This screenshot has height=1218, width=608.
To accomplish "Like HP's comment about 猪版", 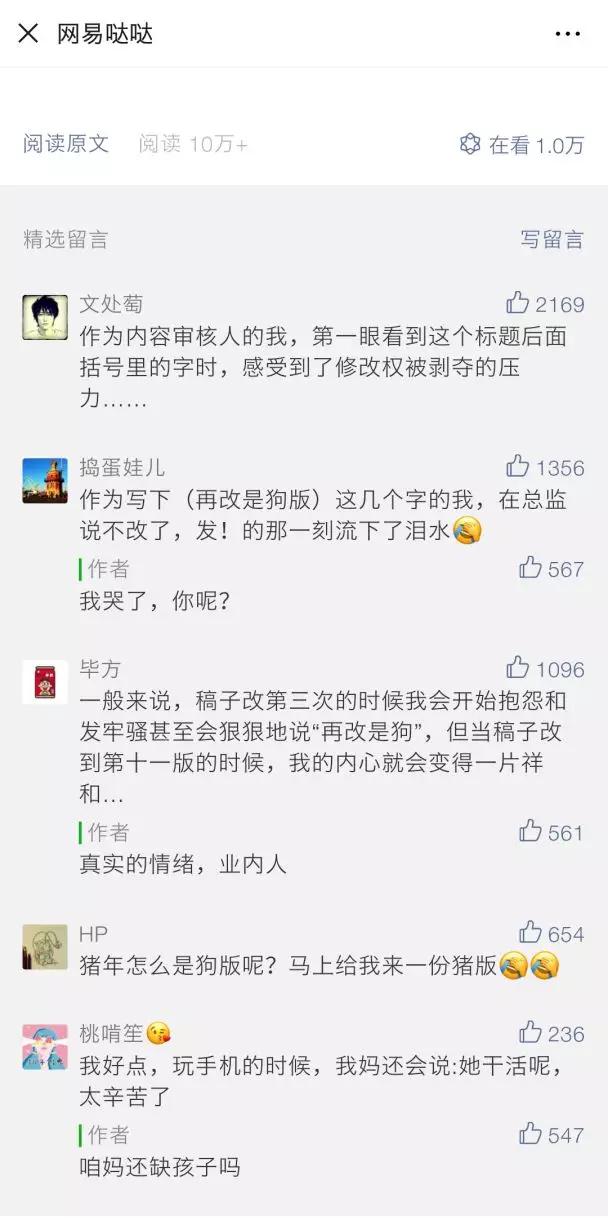I will pyautogui.click(x=531, y=934).
